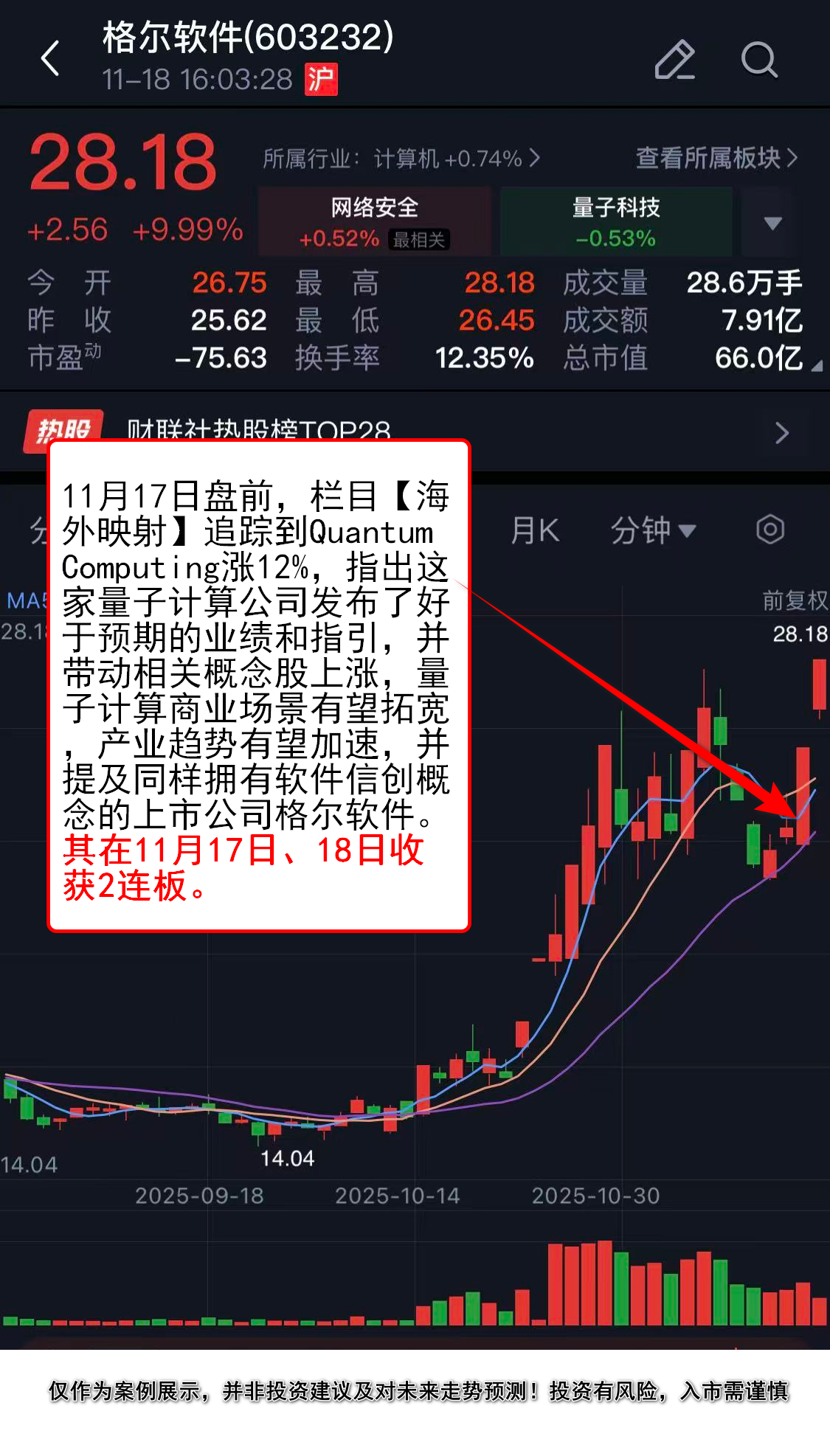830x1456 pixels.
Task: Expand the sector list dropdown arrow
Action: (772, 223)
